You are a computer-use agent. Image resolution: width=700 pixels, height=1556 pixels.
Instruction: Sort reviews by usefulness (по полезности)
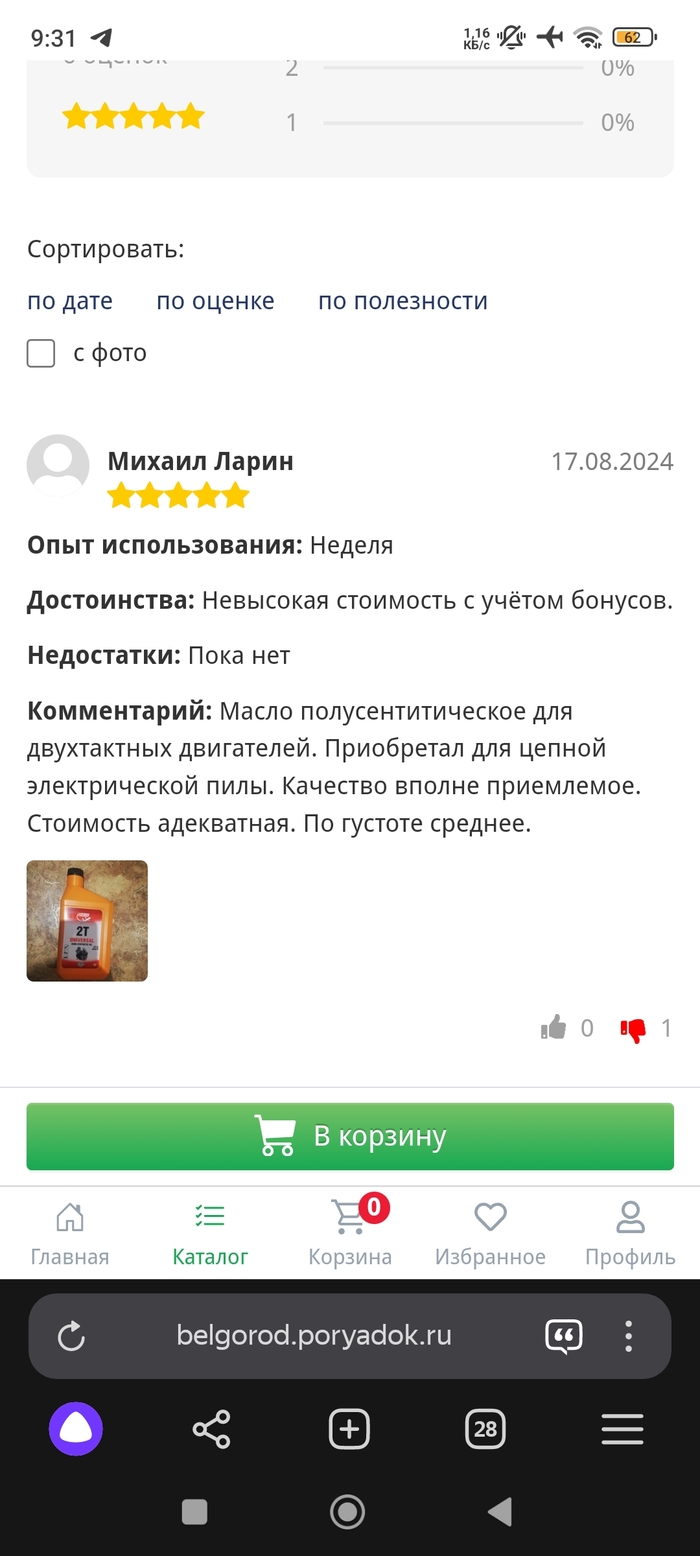tap(403, 301)
